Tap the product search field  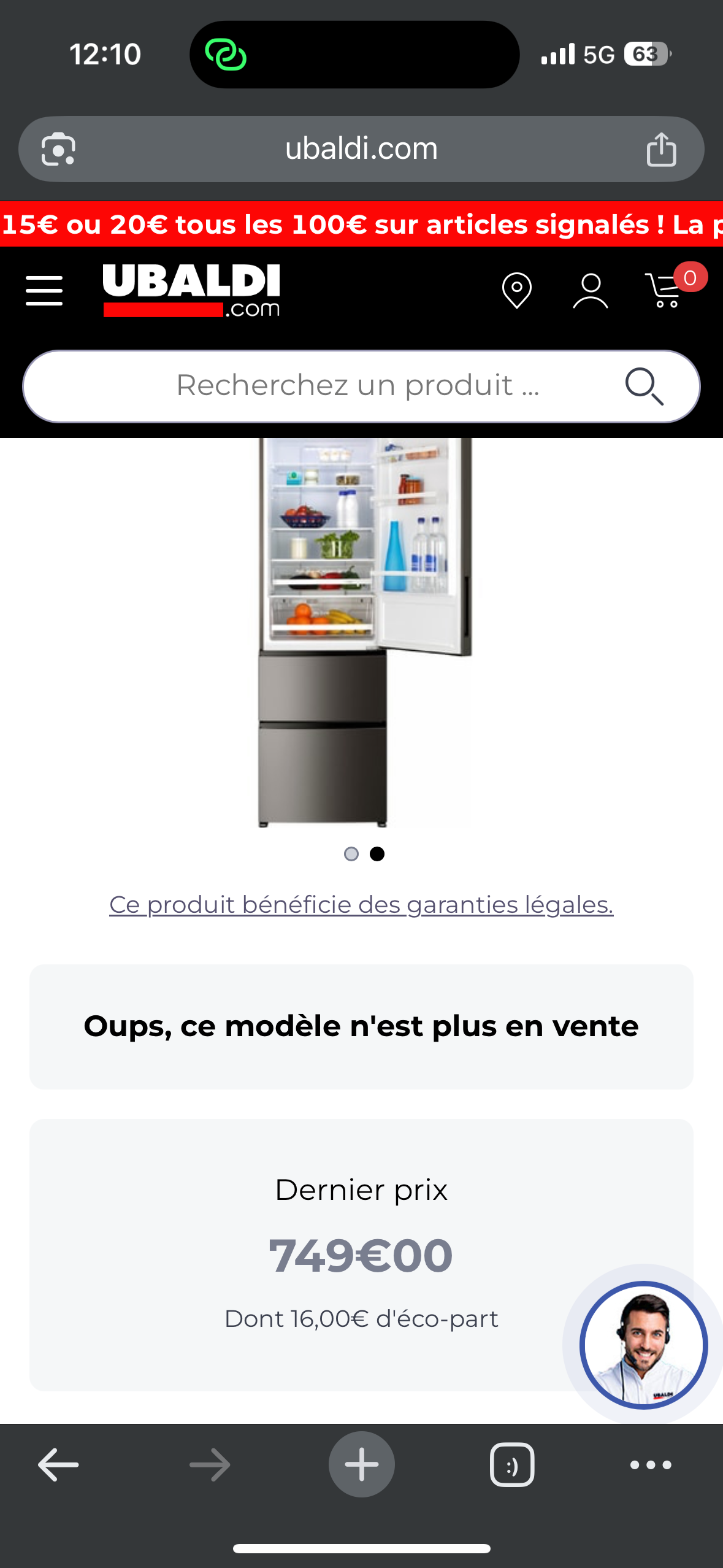coord(357,386)
